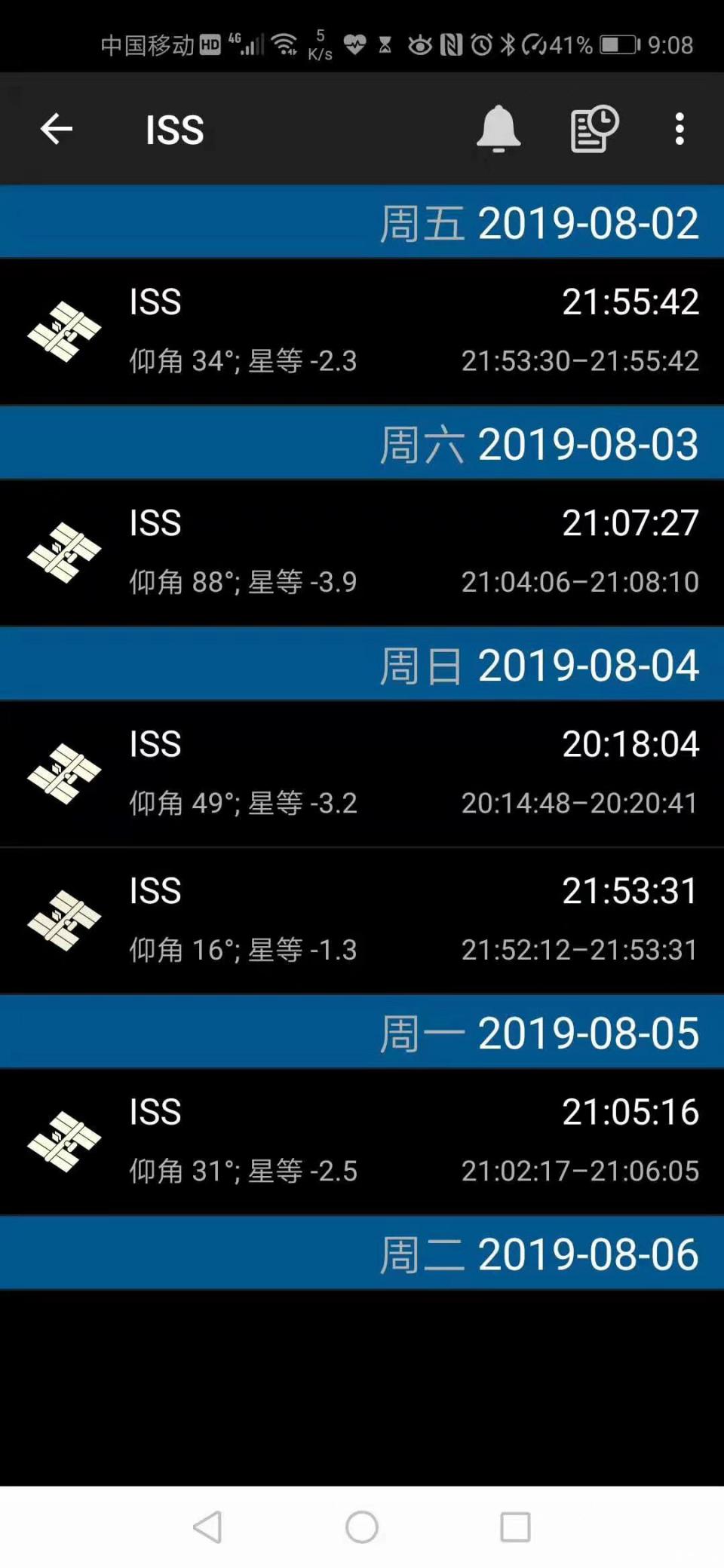Open the notifications bell
The width and height of the screenshot is (724, 1568).
[x=499, y=129]
